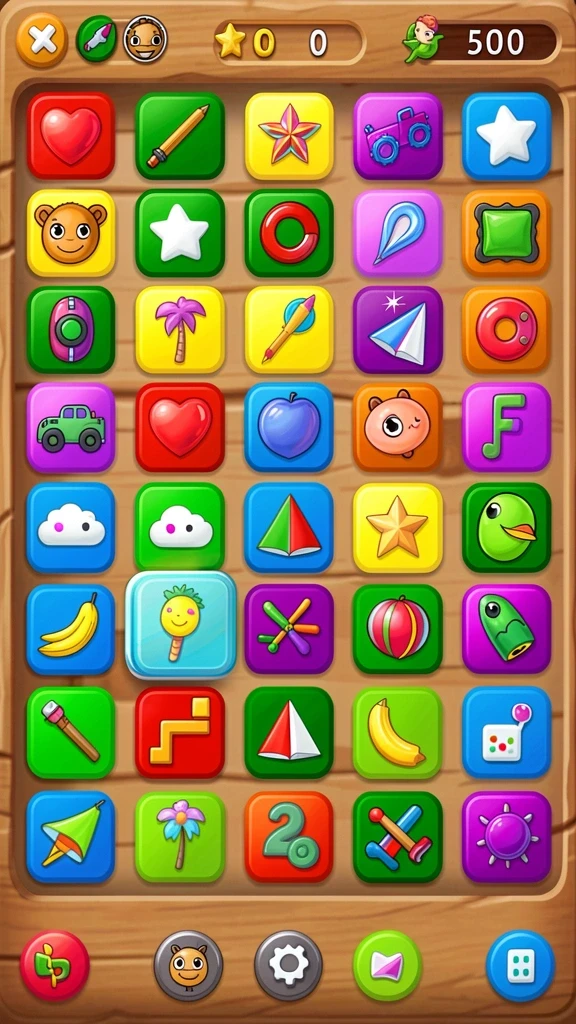Tap the blue dice button
576x1024 pixels.
pos(520,965)
